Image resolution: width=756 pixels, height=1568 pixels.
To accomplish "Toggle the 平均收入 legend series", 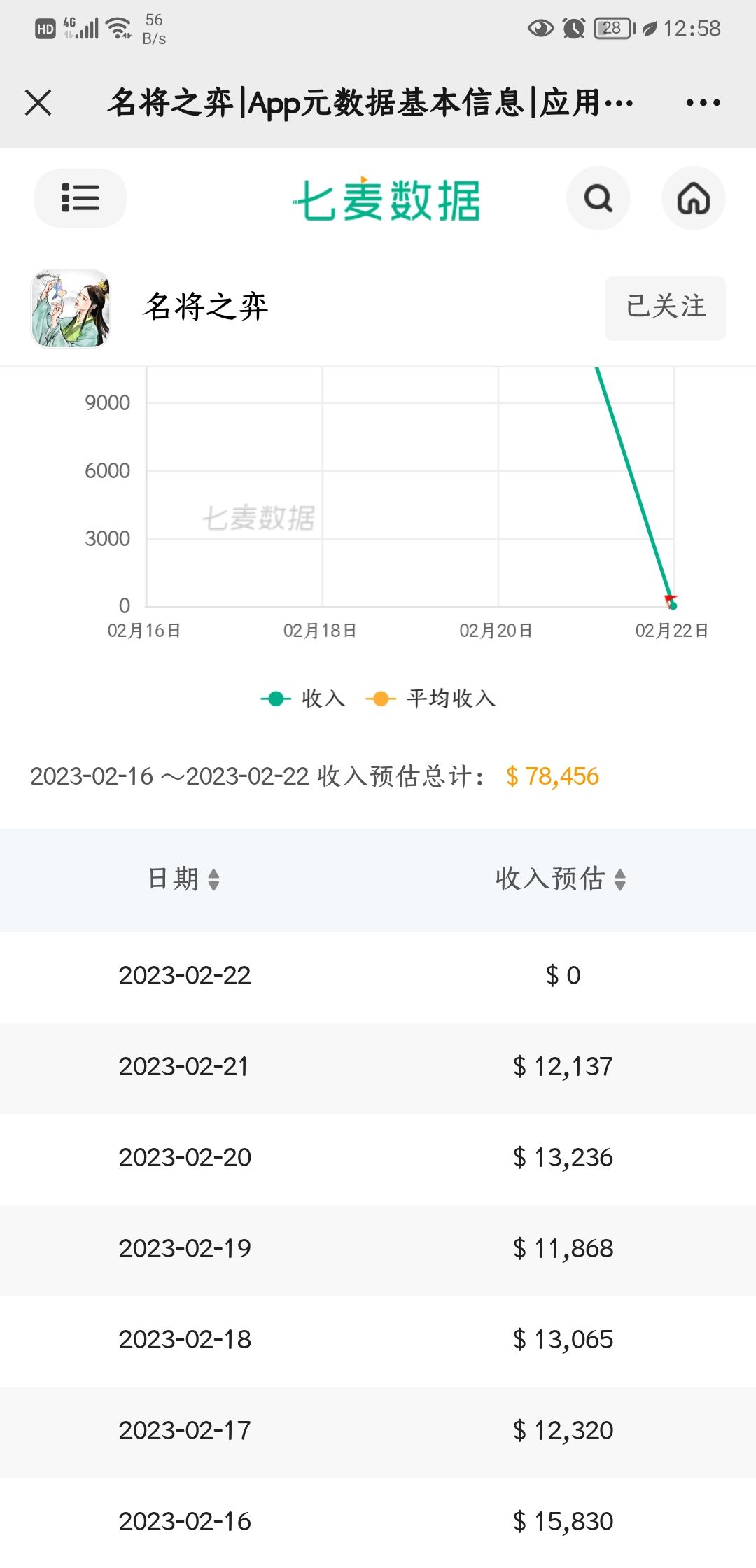I will coord(431,699).
